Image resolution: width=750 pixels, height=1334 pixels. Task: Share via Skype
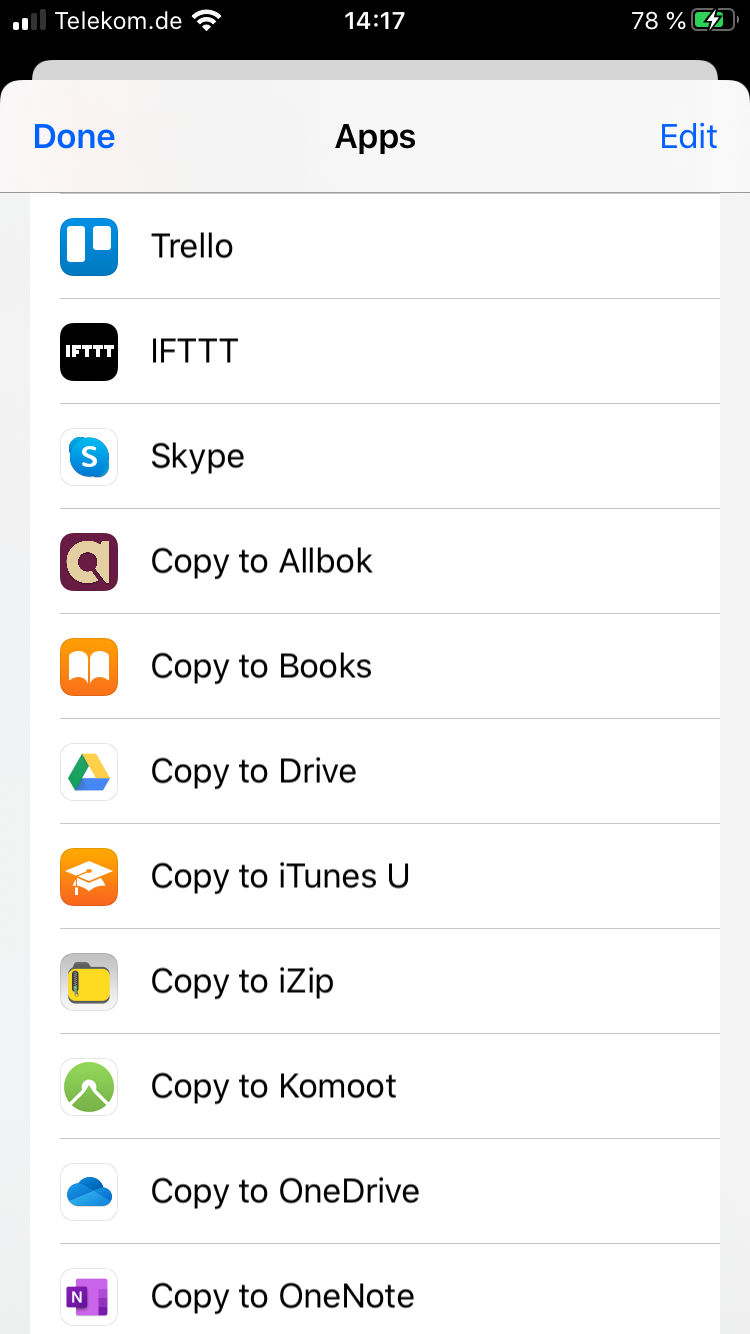[x=375, y=456]
